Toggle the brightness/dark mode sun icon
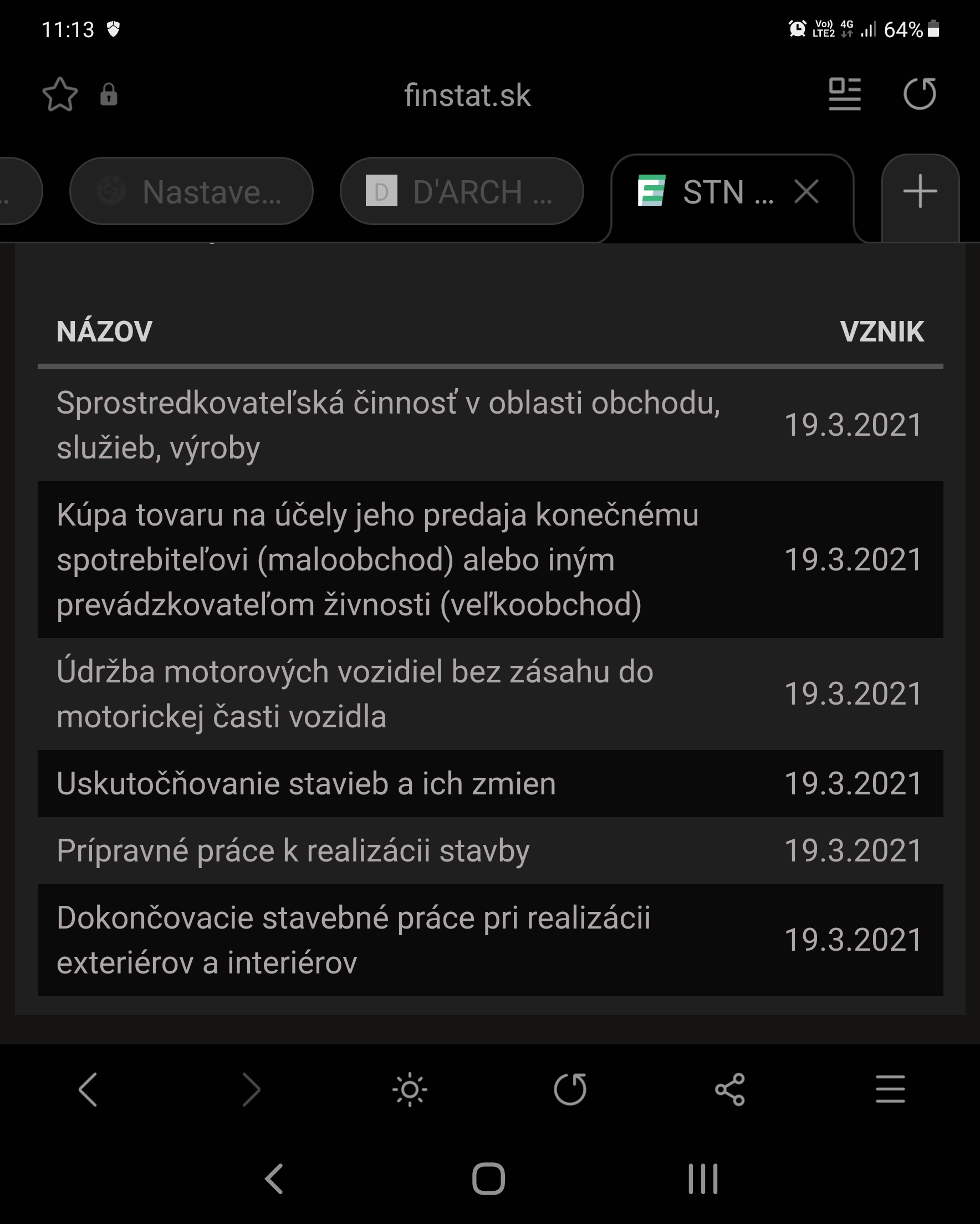The height and width of the screenshot is (1224, 980). tap(410, 1089)
